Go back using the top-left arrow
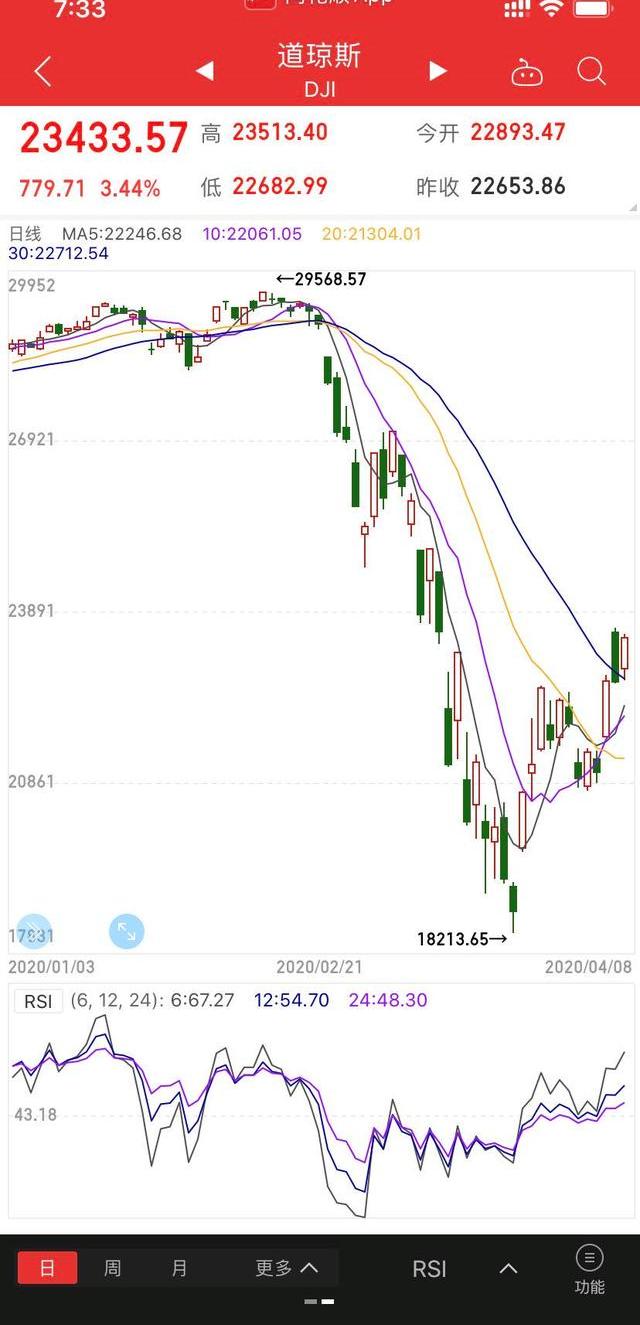640x1325 pixels. [x=42, y=71]
